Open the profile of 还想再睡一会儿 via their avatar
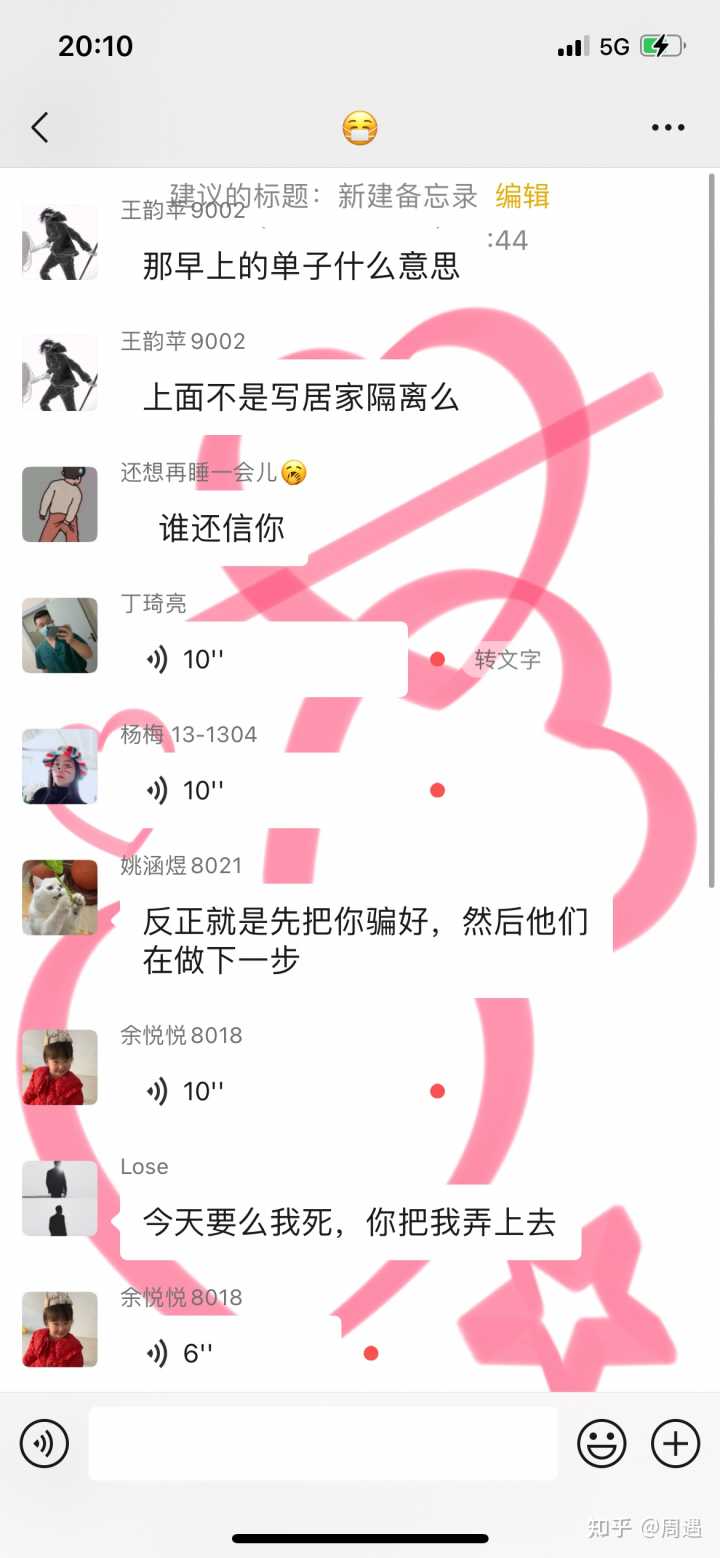This screenshot has height=1558, width=720. (x=60, y=504)
